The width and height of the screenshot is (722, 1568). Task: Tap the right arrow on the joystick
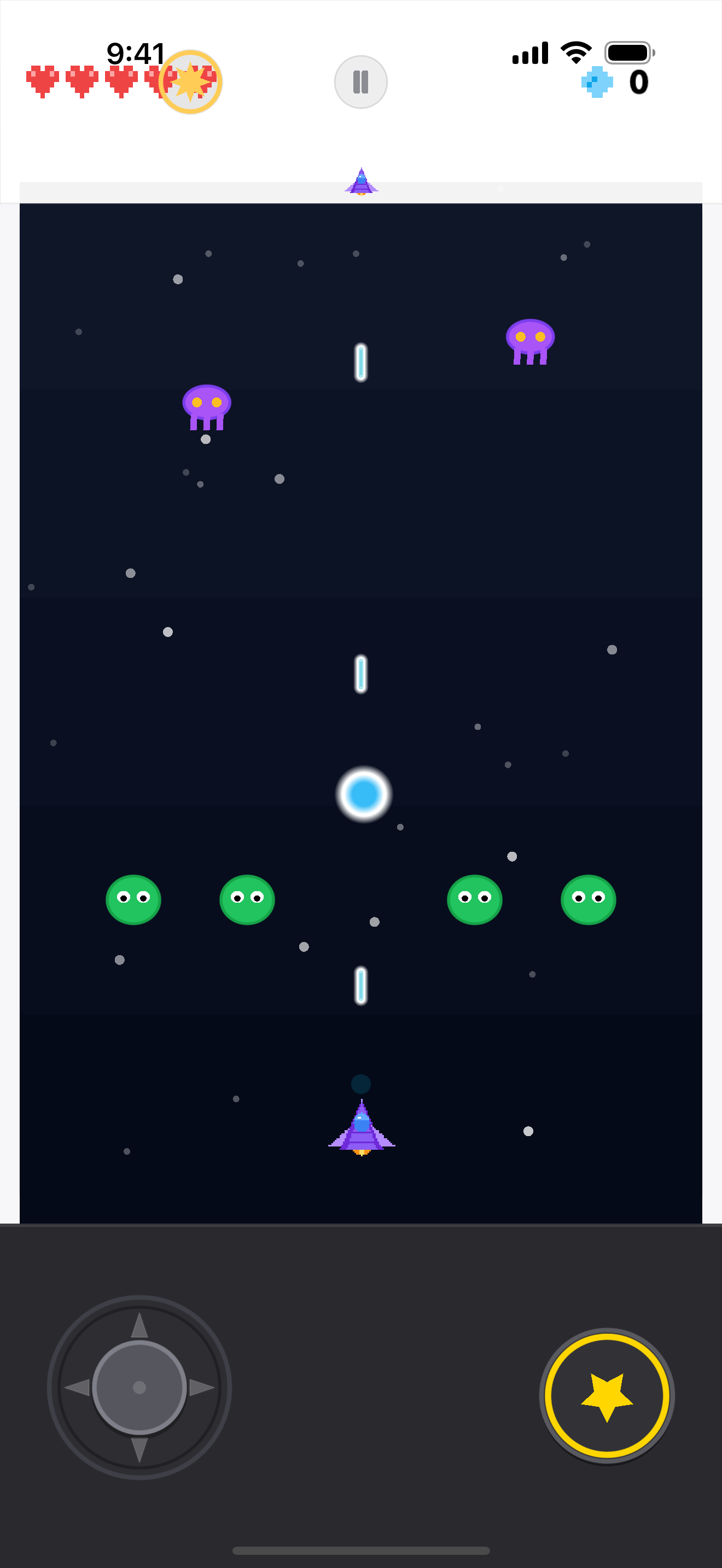201,1387
